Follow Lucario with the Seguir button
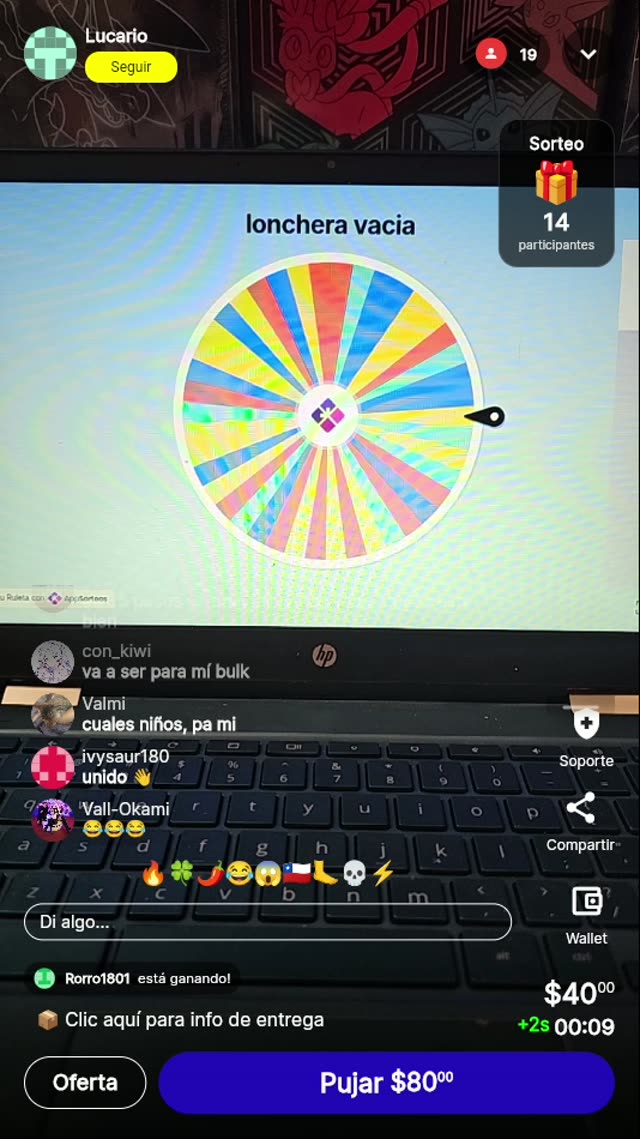This screenshot has height=1139, width=640. point(131,67)
